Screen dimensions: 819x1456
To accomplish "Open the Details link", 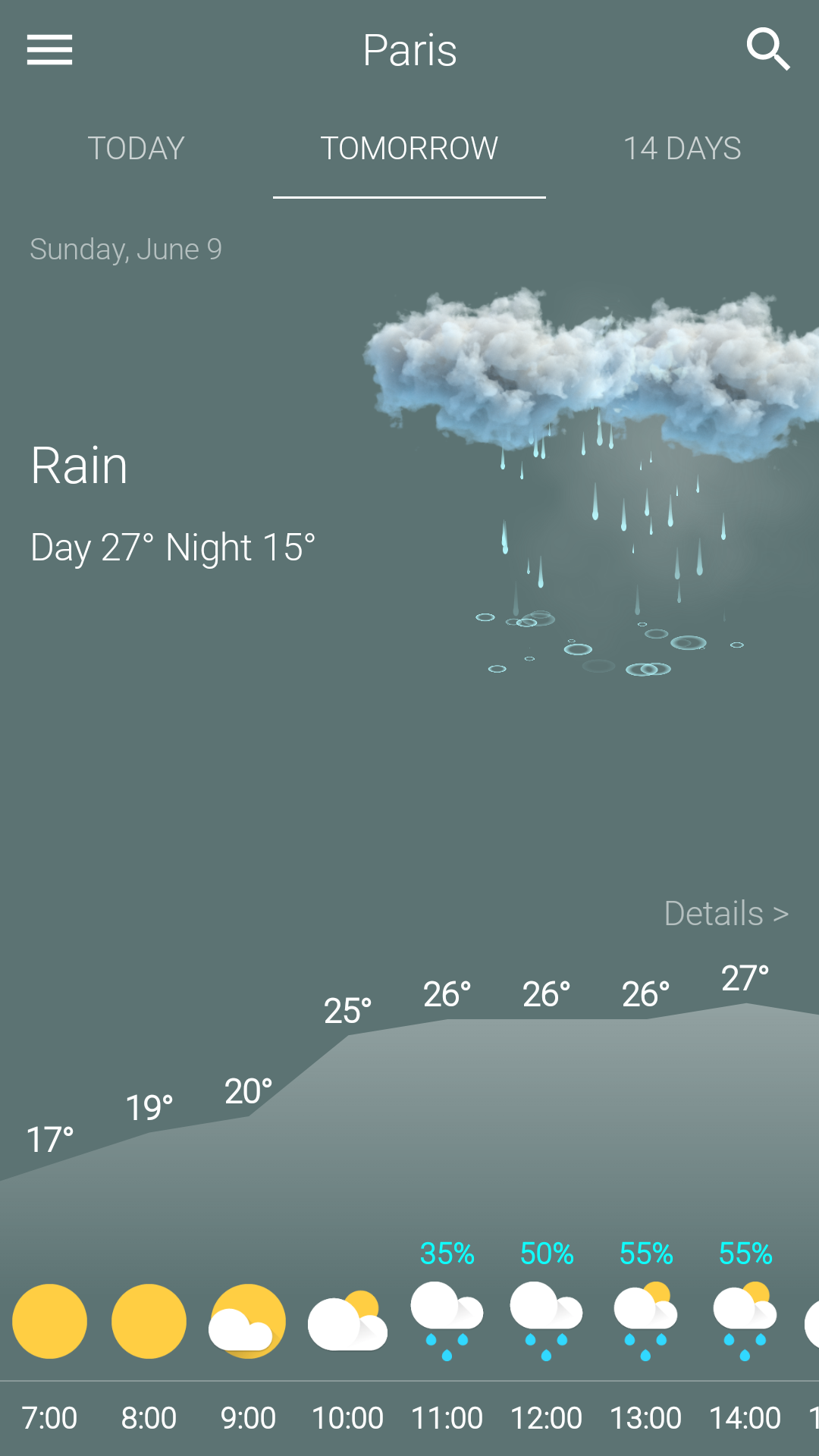I will (726, 913).
